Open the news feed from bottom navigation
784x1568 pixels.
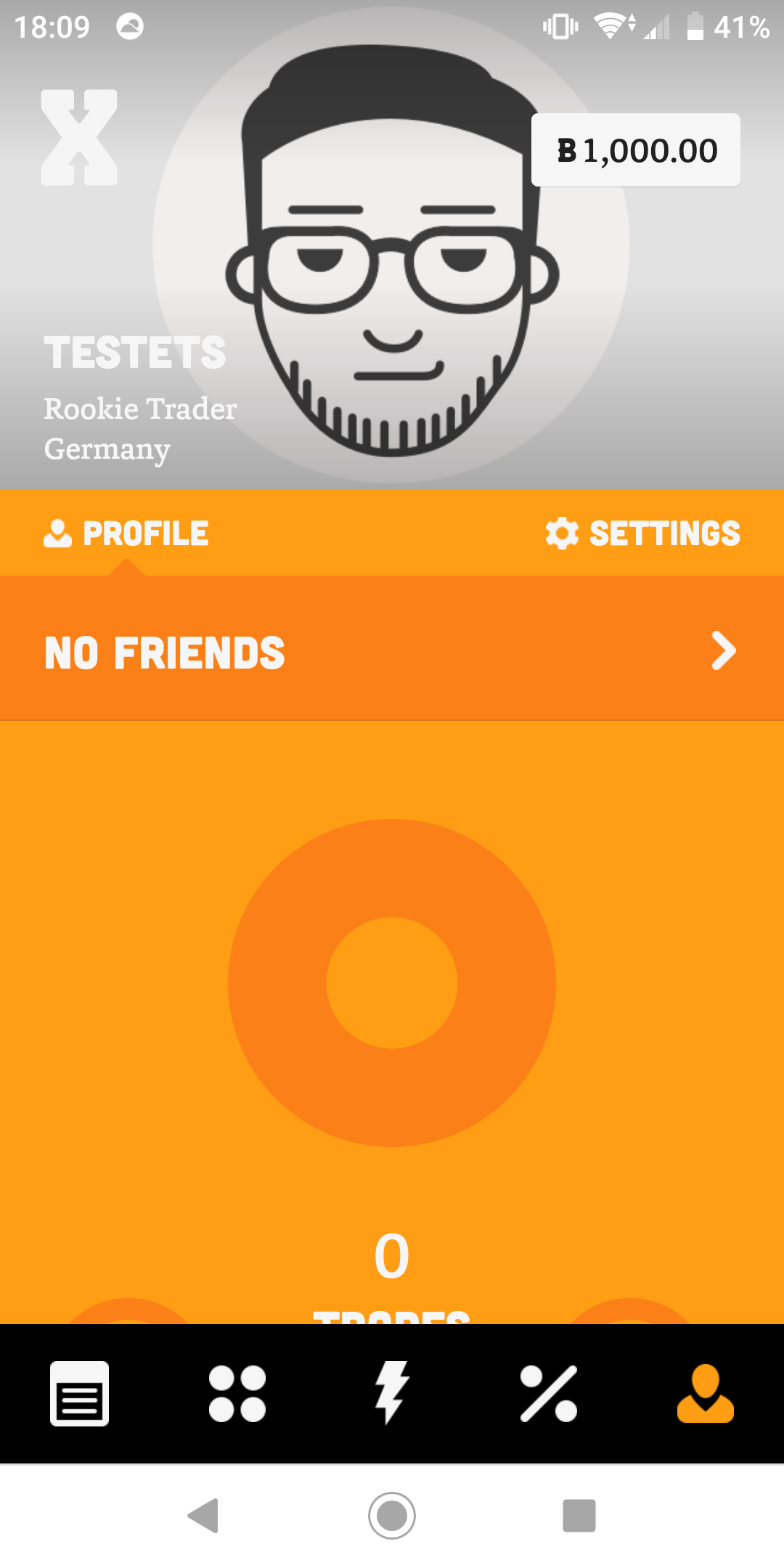click(78, 1392)
